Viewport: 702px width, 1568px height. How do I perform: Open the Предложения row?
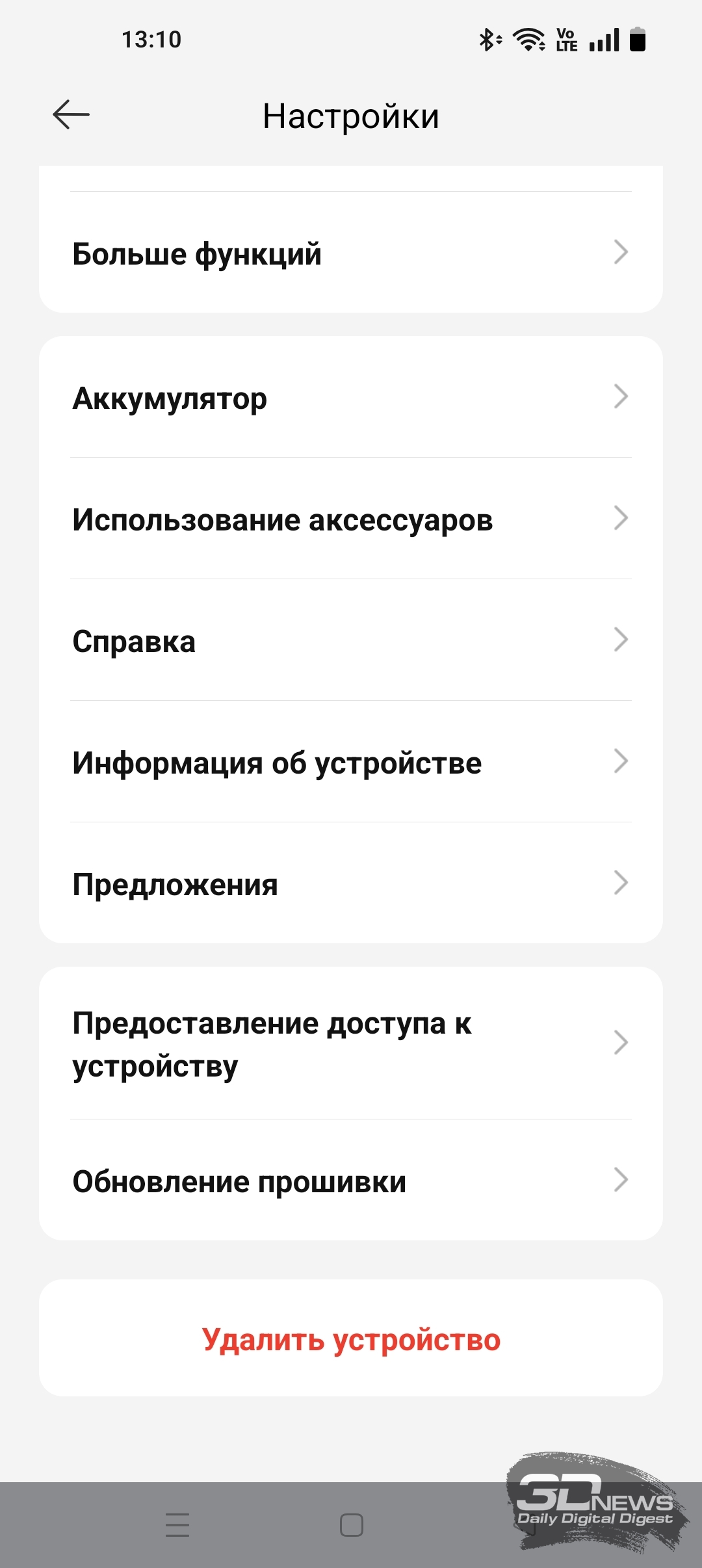[x=351, y=883]
